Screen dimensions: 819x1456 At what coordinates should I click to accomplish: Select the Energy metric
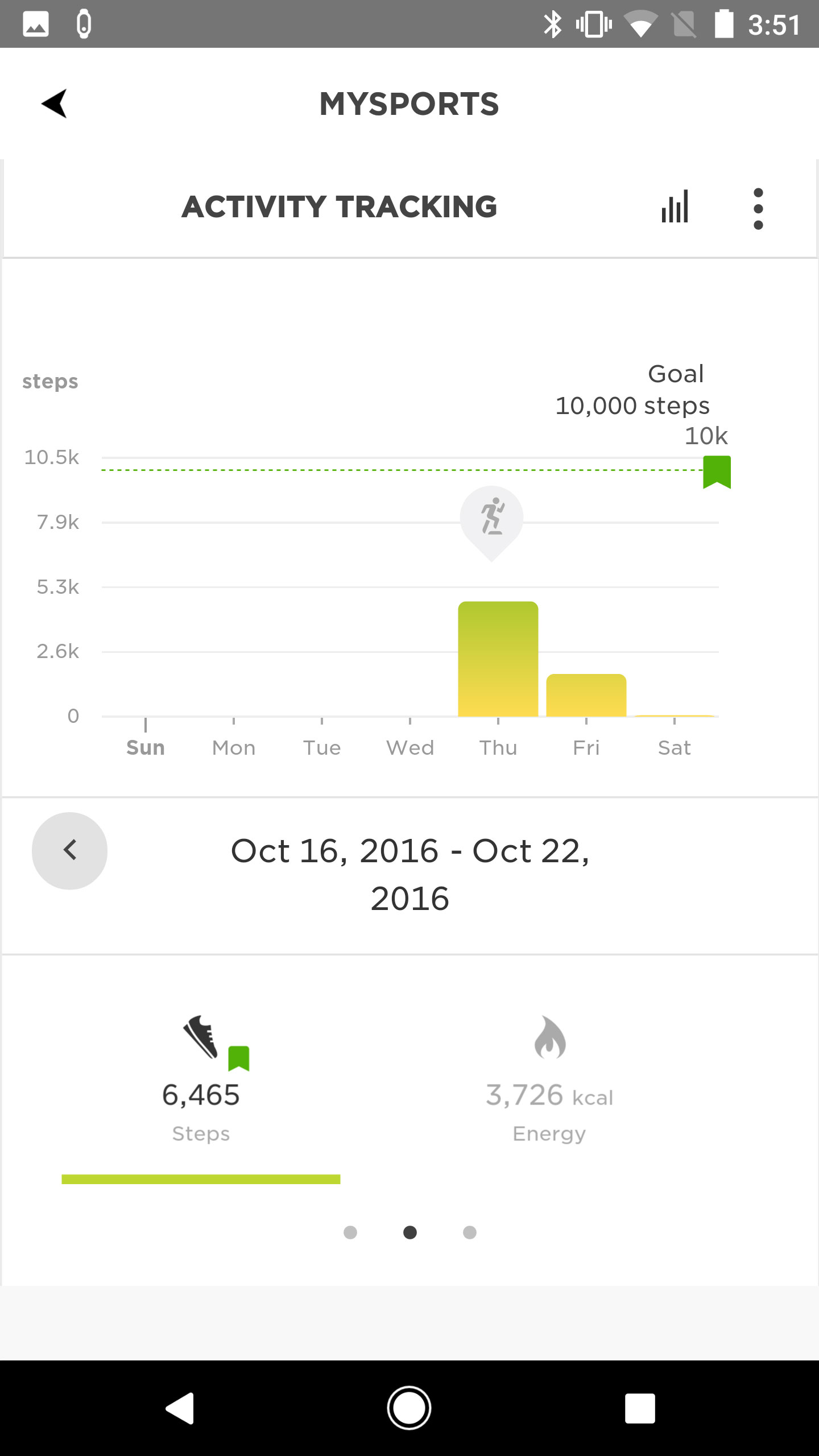[549, 1081]
